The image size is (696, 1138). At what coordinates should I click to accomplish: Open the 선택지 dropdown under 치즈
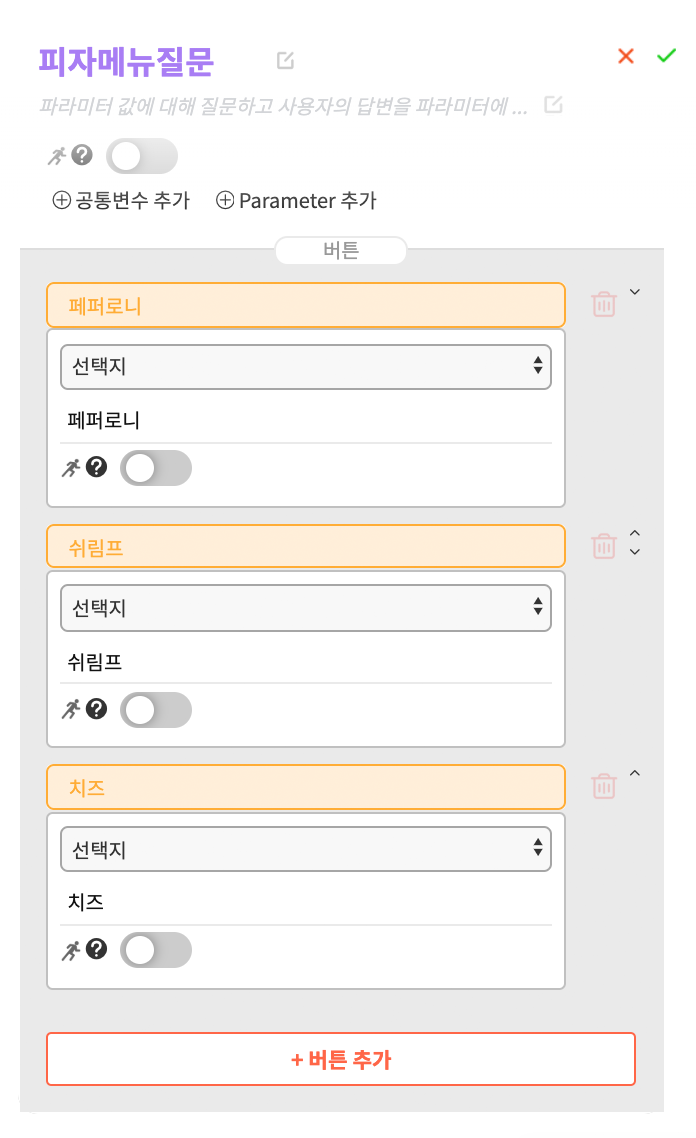306,848
